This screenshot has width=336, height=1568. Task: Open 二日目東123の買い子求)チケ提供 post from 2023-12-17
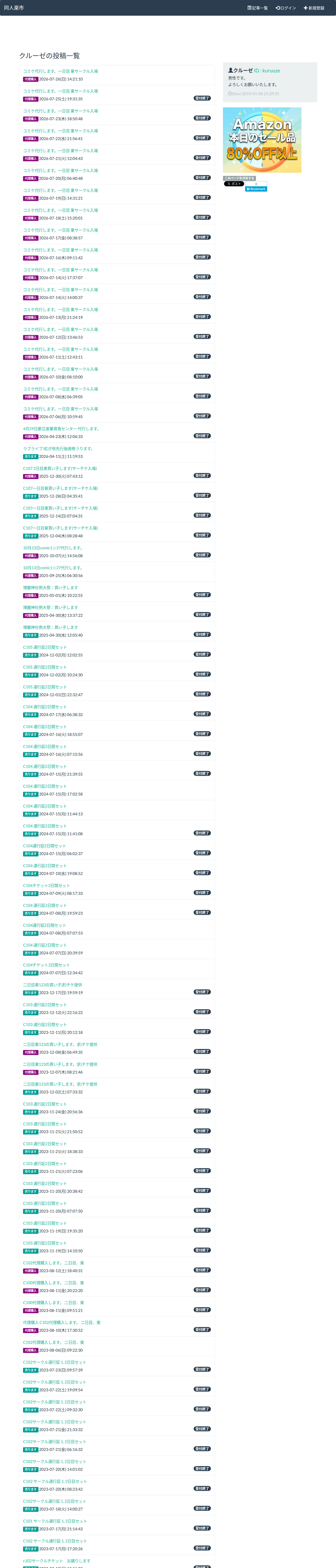point(52,984)
